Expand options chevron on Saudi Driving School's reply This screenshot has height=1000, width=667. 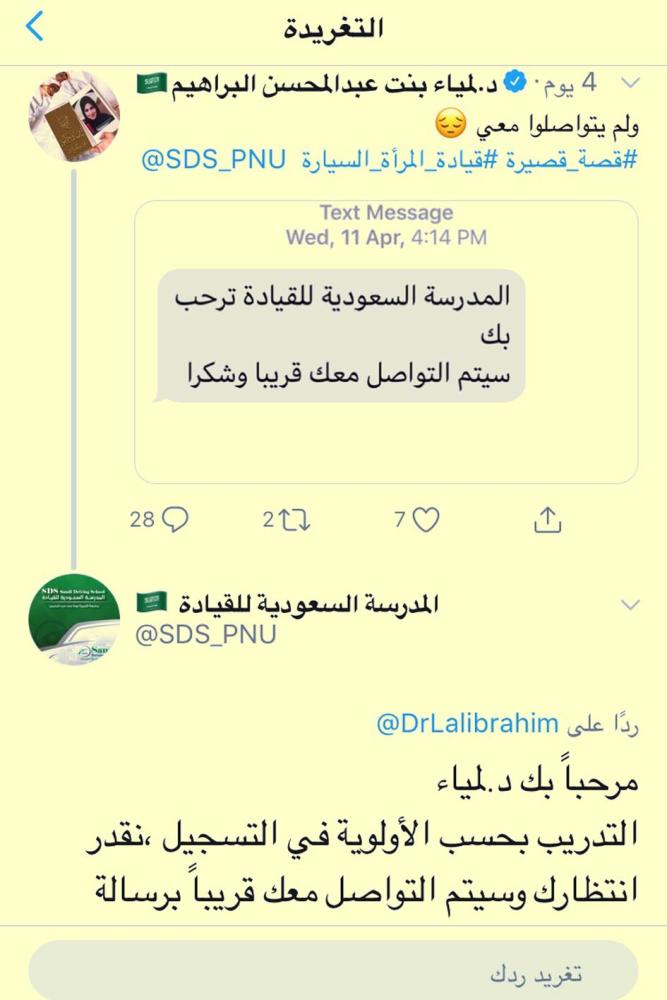click(x=630, y=605)
